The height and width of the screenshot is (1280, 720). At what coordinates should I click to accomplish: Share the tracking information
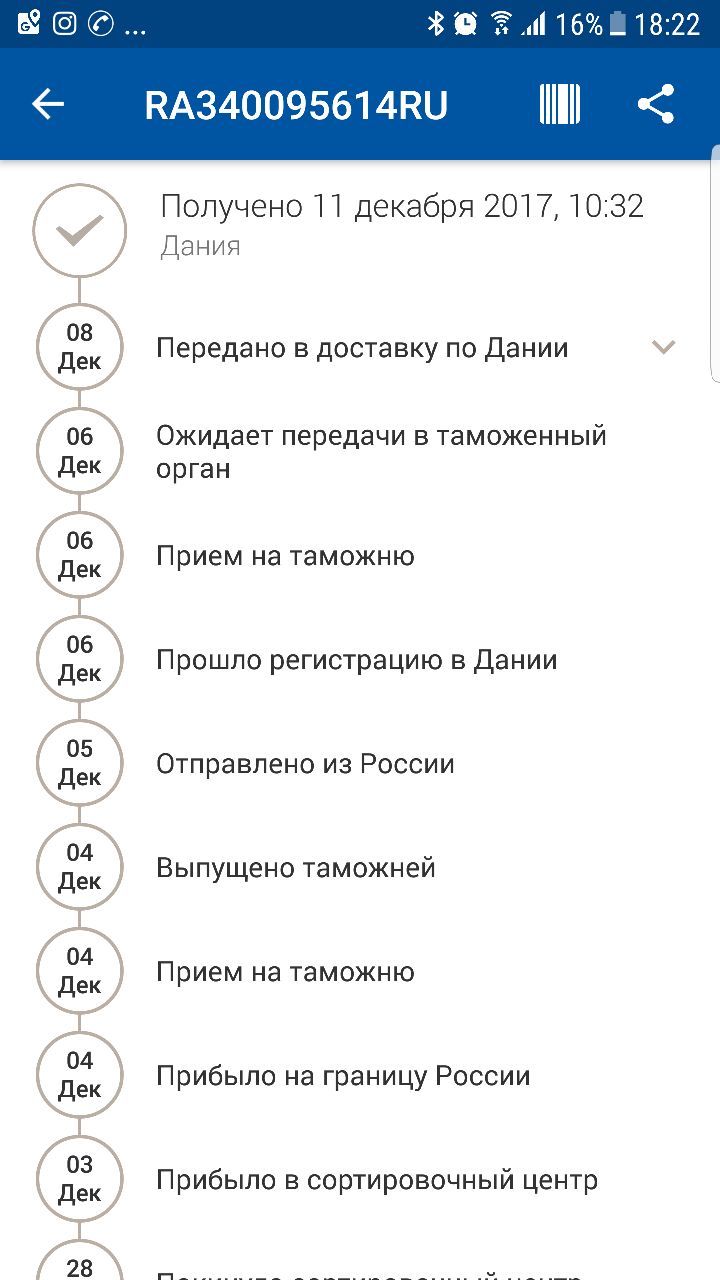656,104
